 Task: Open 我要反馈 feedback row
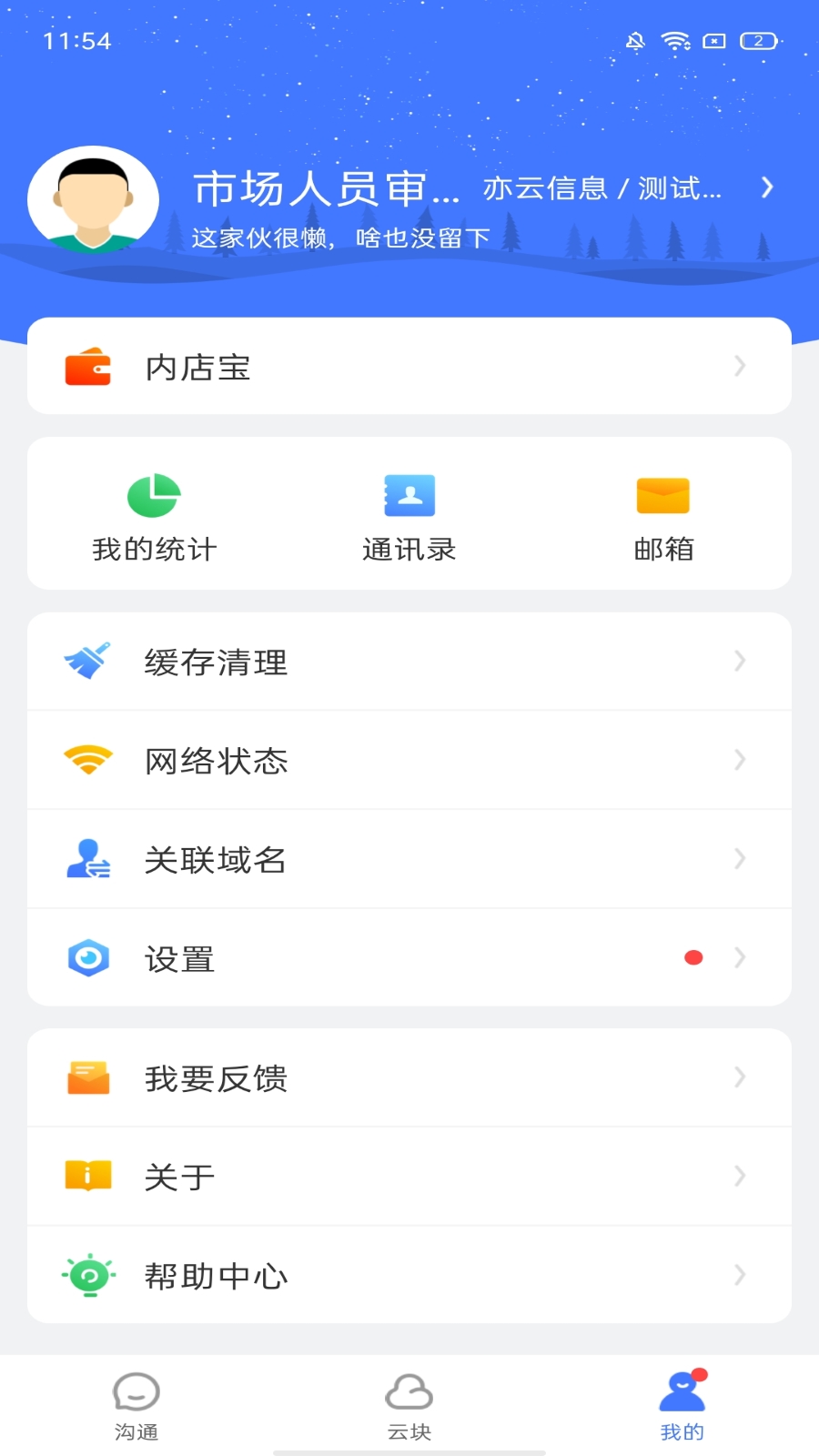409,1078
